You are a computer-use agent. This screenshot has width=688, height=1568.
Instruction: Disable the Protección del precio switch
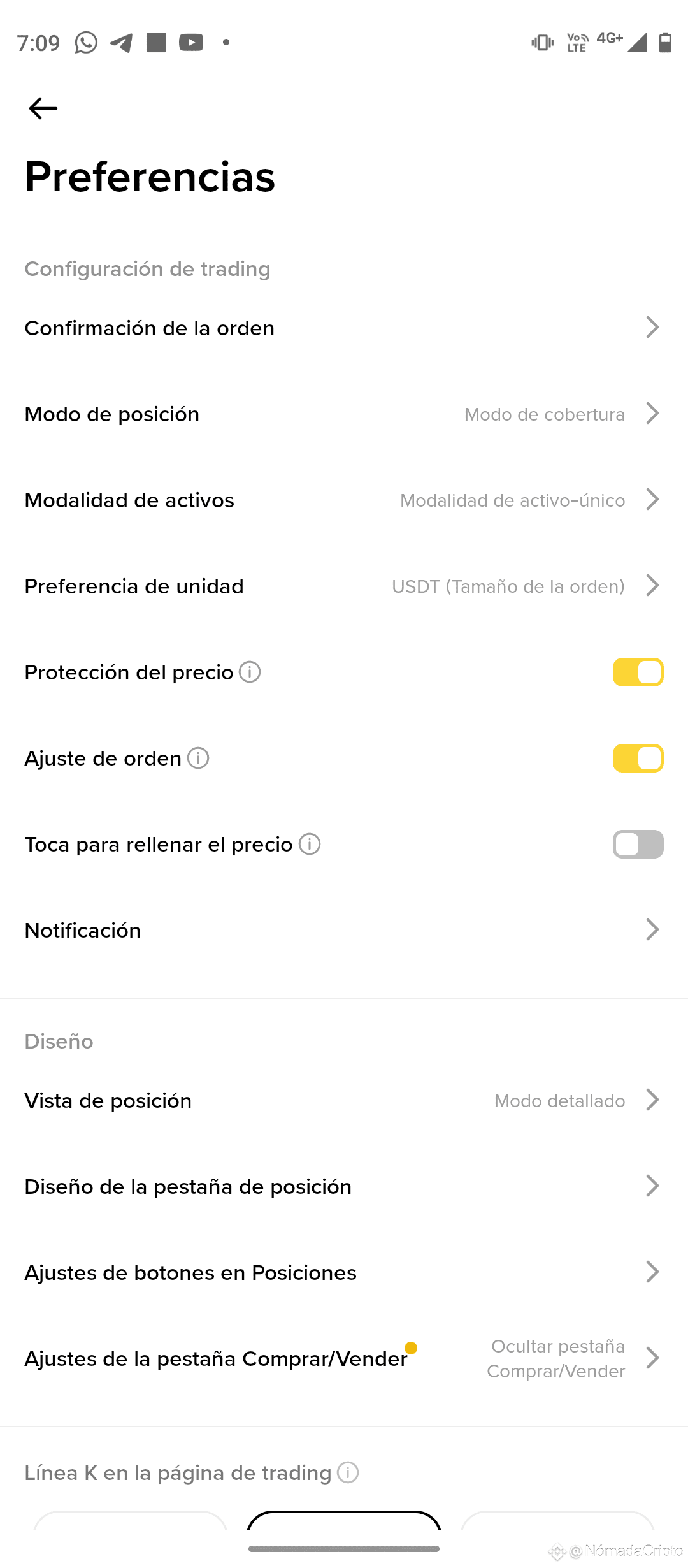click(x=638, y=672)
